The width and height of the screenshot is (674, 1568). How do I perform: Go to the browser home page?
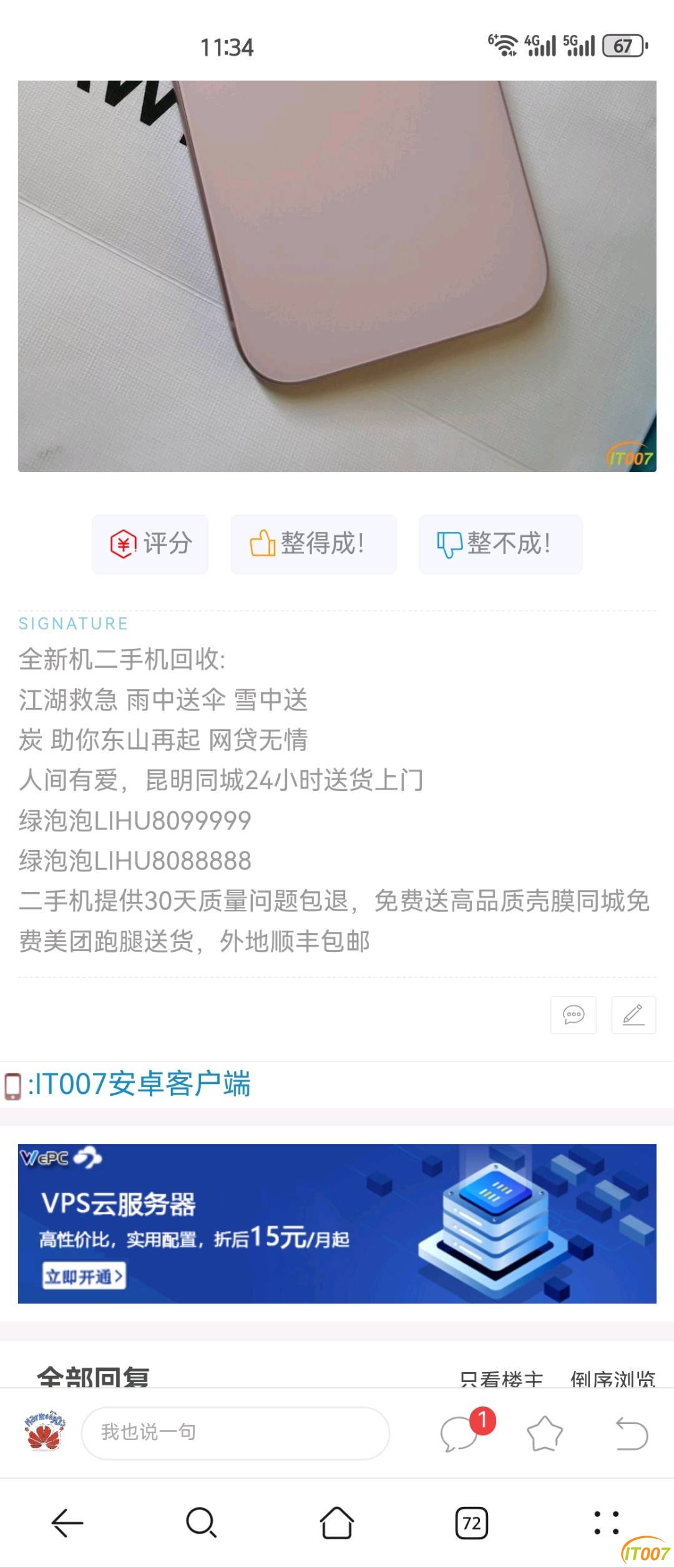[x=337, y=1523]
